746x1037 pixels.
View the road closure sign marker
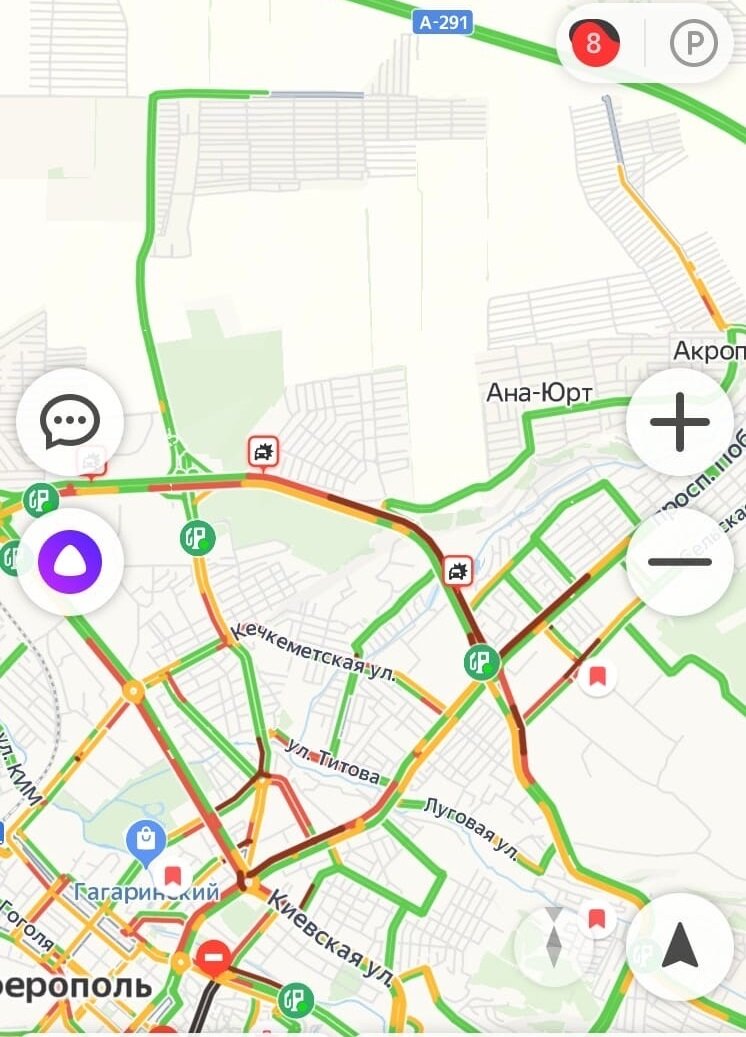tap(214, 959)
